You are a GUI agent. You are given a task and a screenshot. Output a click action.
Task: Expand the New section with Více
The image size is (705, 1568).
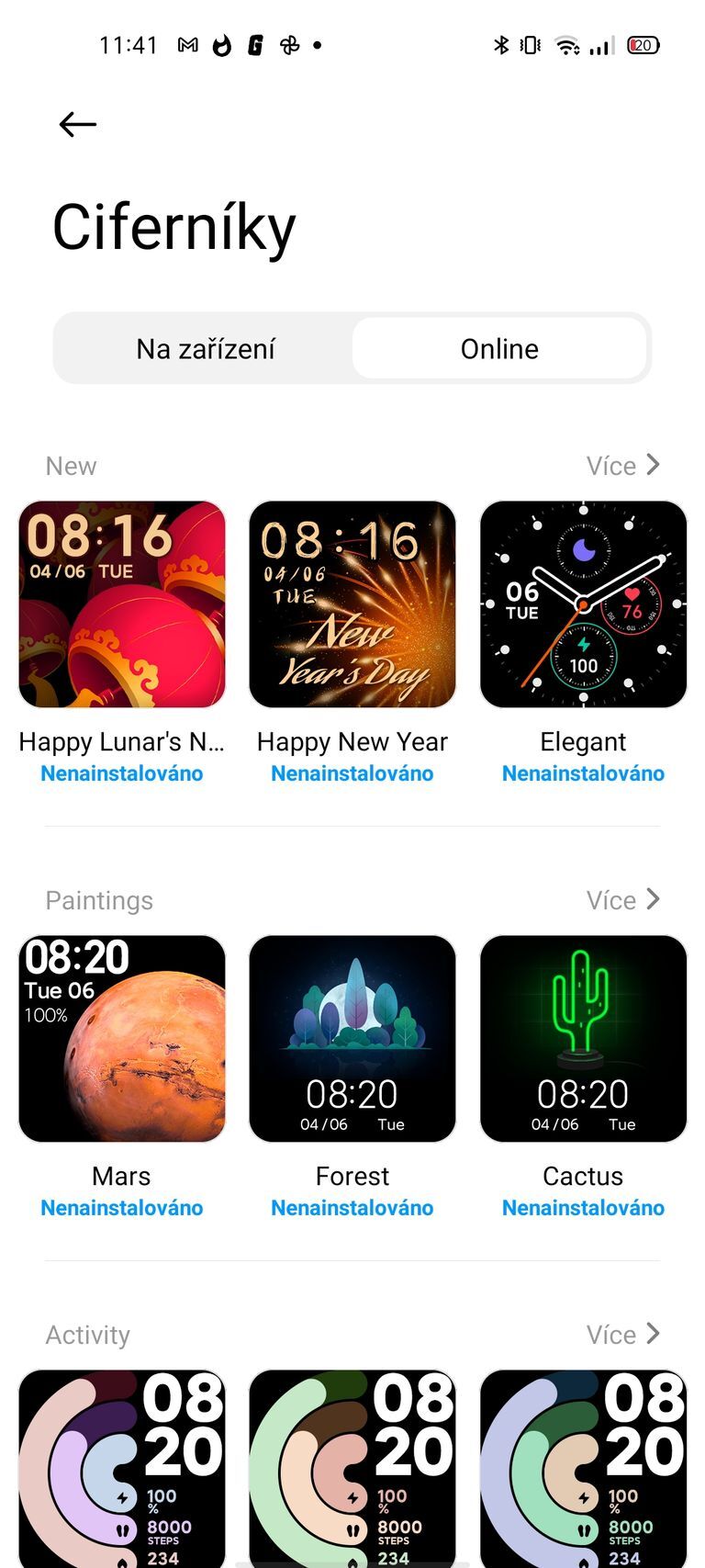pyautogui.click(x=625, y=466)
